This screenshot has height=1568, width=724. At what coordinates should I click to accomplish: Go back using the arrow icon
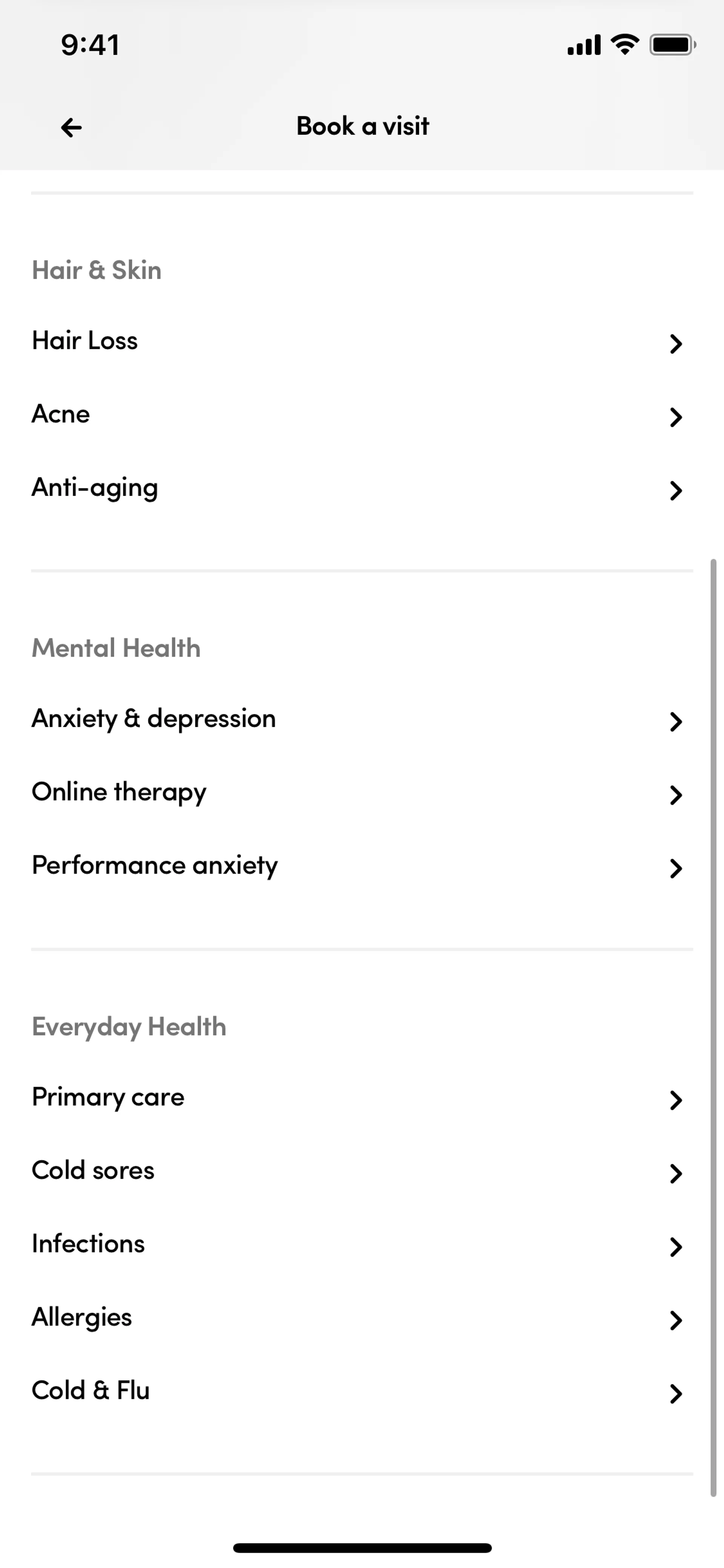[x=71, y=127]
